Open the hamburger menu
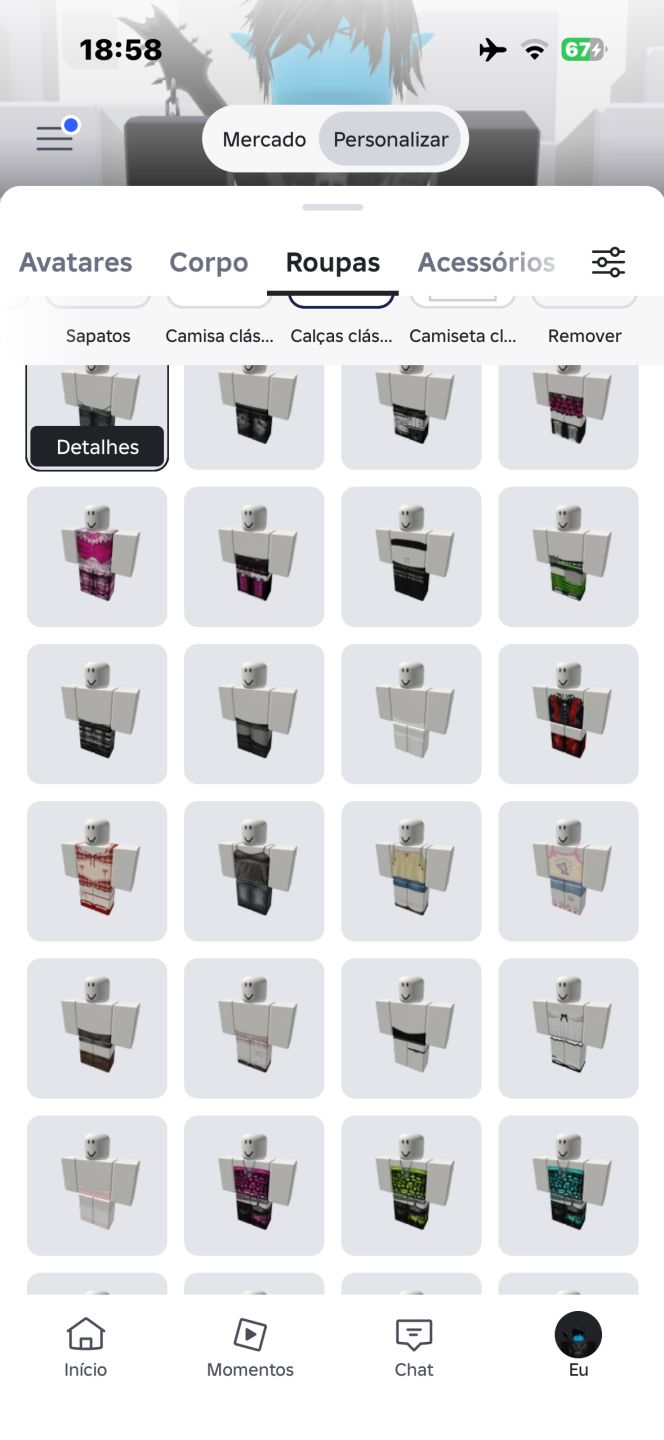Image resolution: width=664 pixels, height=1440 pixels. point(55,138)
